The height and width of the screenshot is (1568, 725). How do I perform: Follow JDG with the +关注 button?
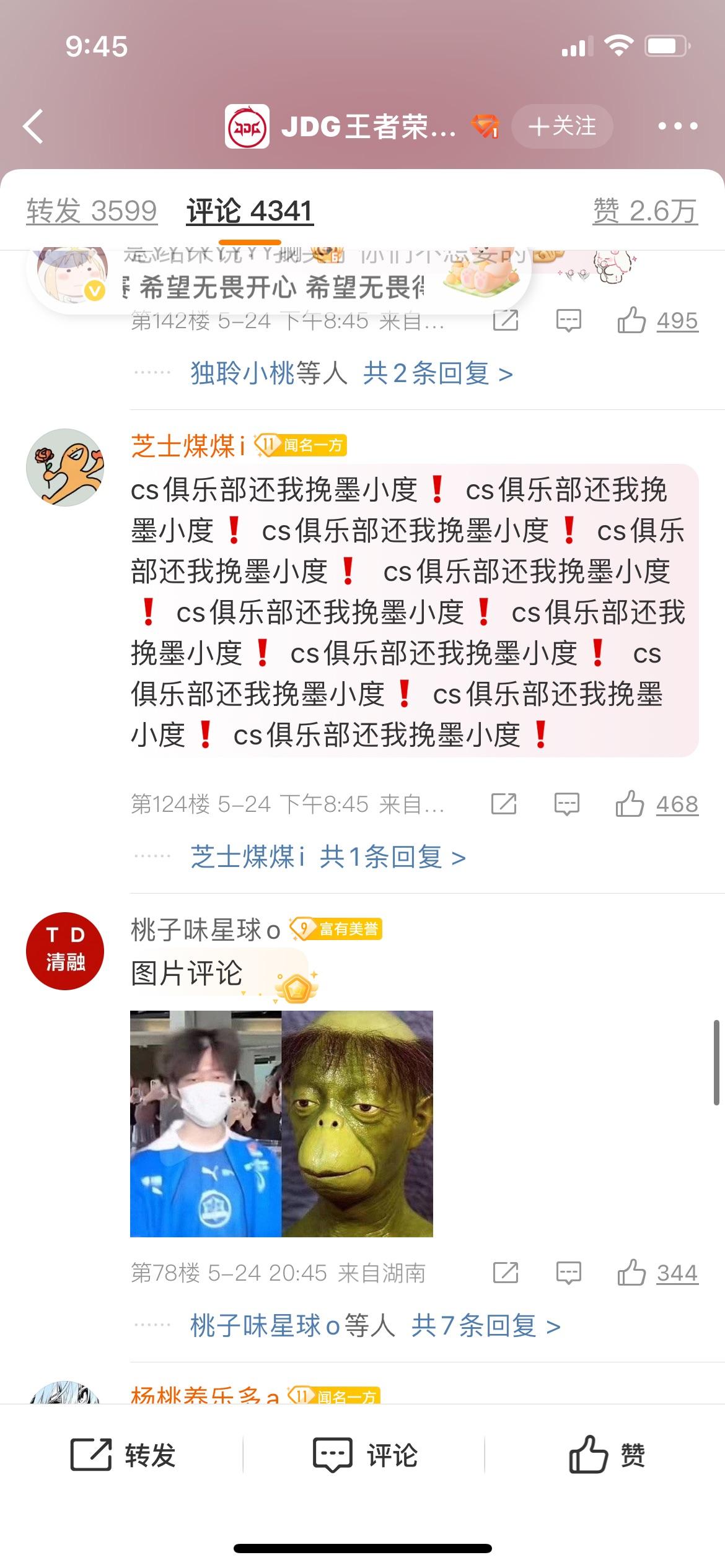pyautogui.click(x=562, y=126)
